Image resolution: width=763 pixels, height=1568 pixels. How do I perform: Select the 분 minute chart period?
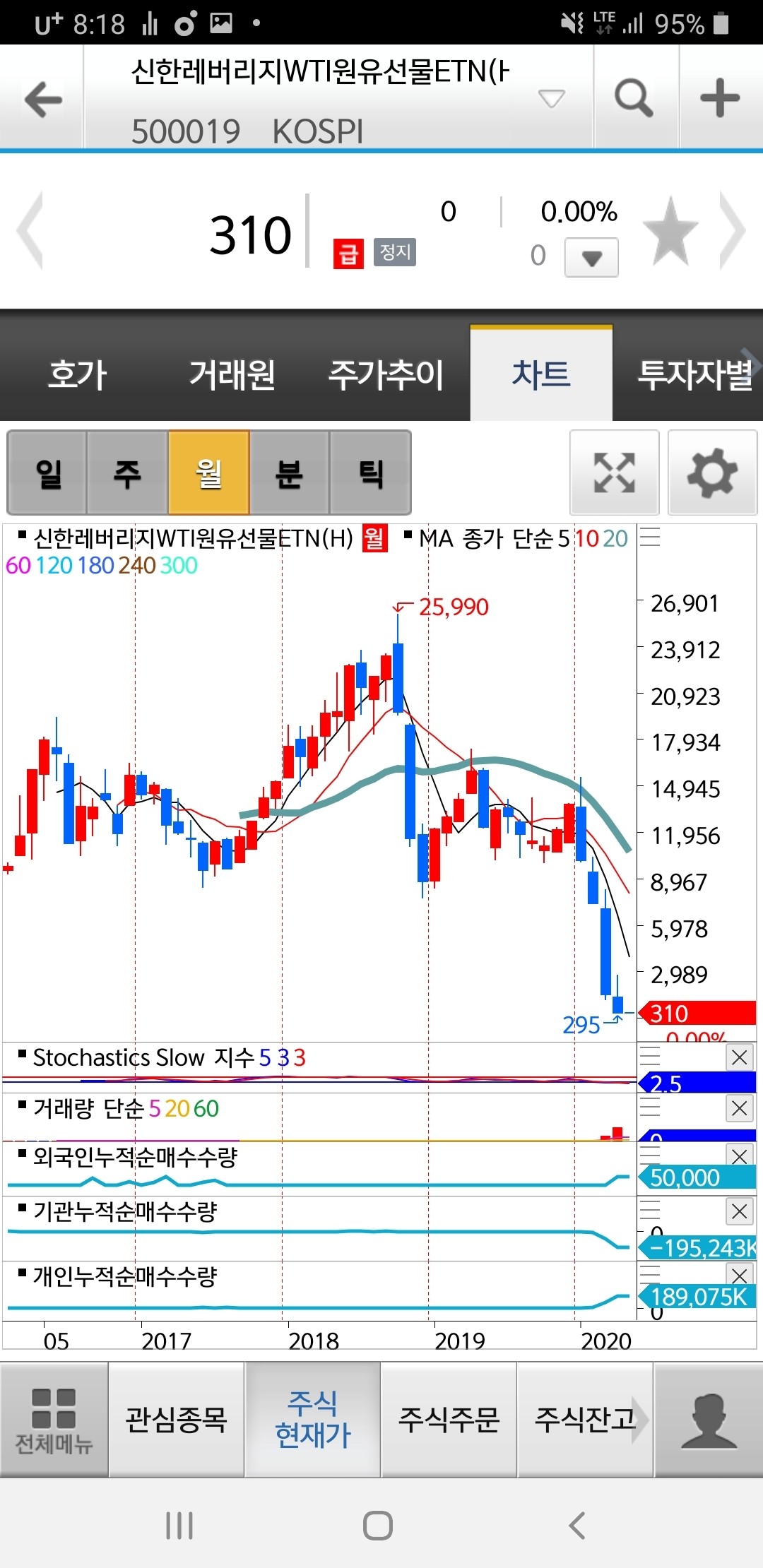point(289,473)
